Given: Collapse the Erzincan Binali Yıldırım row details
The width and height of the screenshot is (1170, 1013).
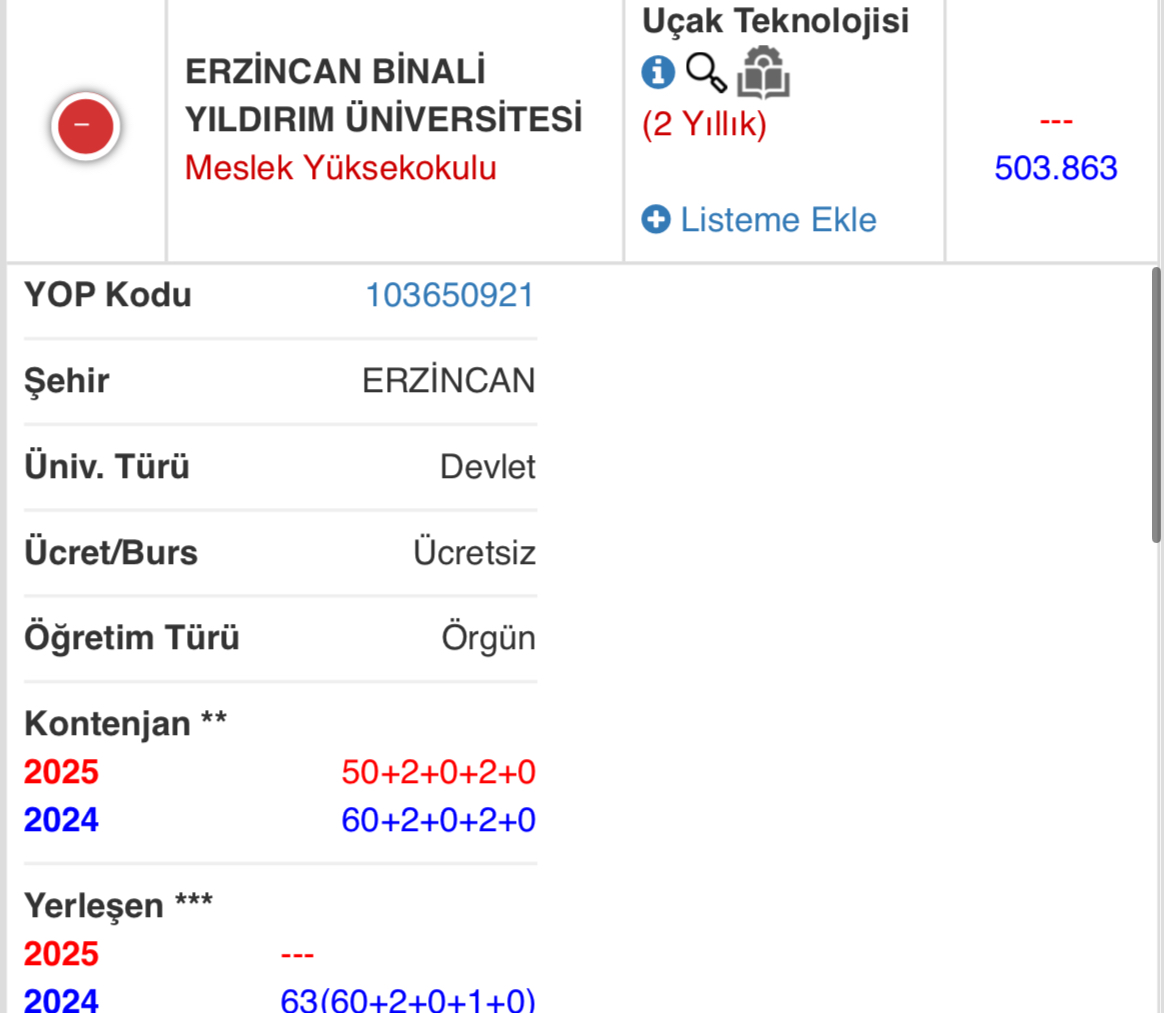Looking at the screenshot, I should click(86, 126).
